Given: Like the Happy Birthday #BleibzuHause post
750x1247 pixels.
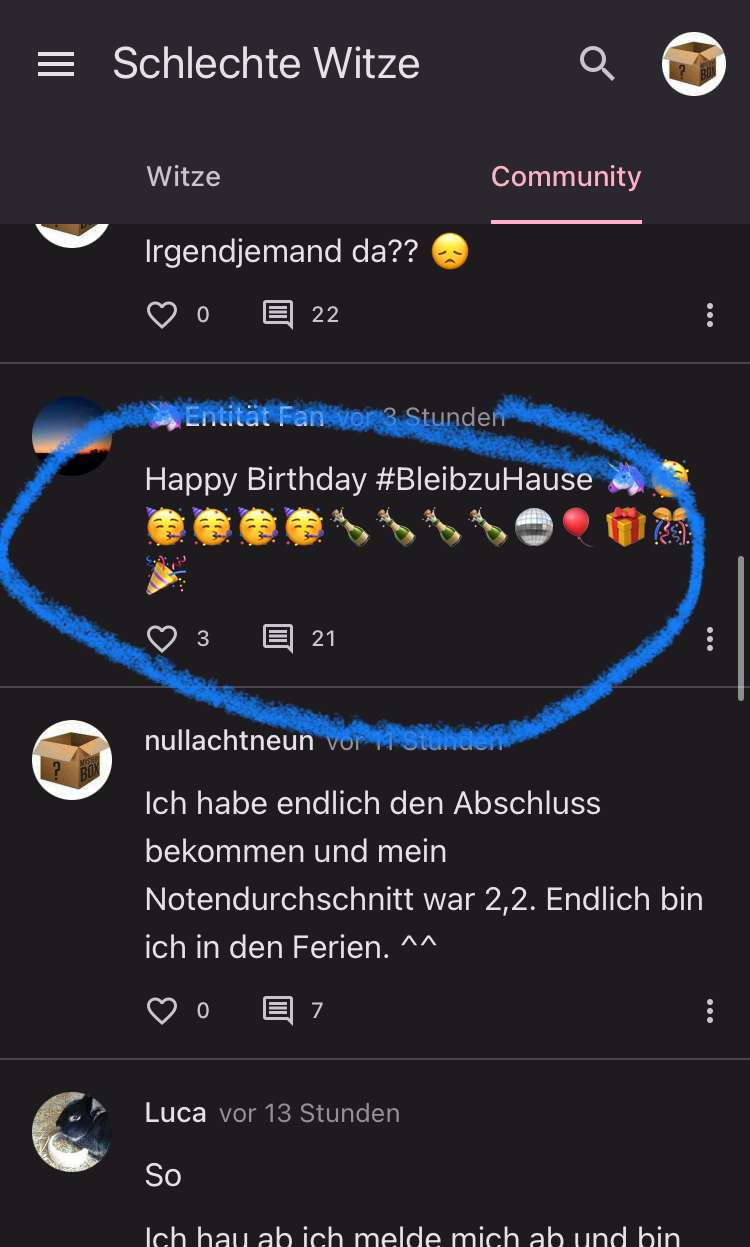Looking at the screenshot, I should (162, 638).
